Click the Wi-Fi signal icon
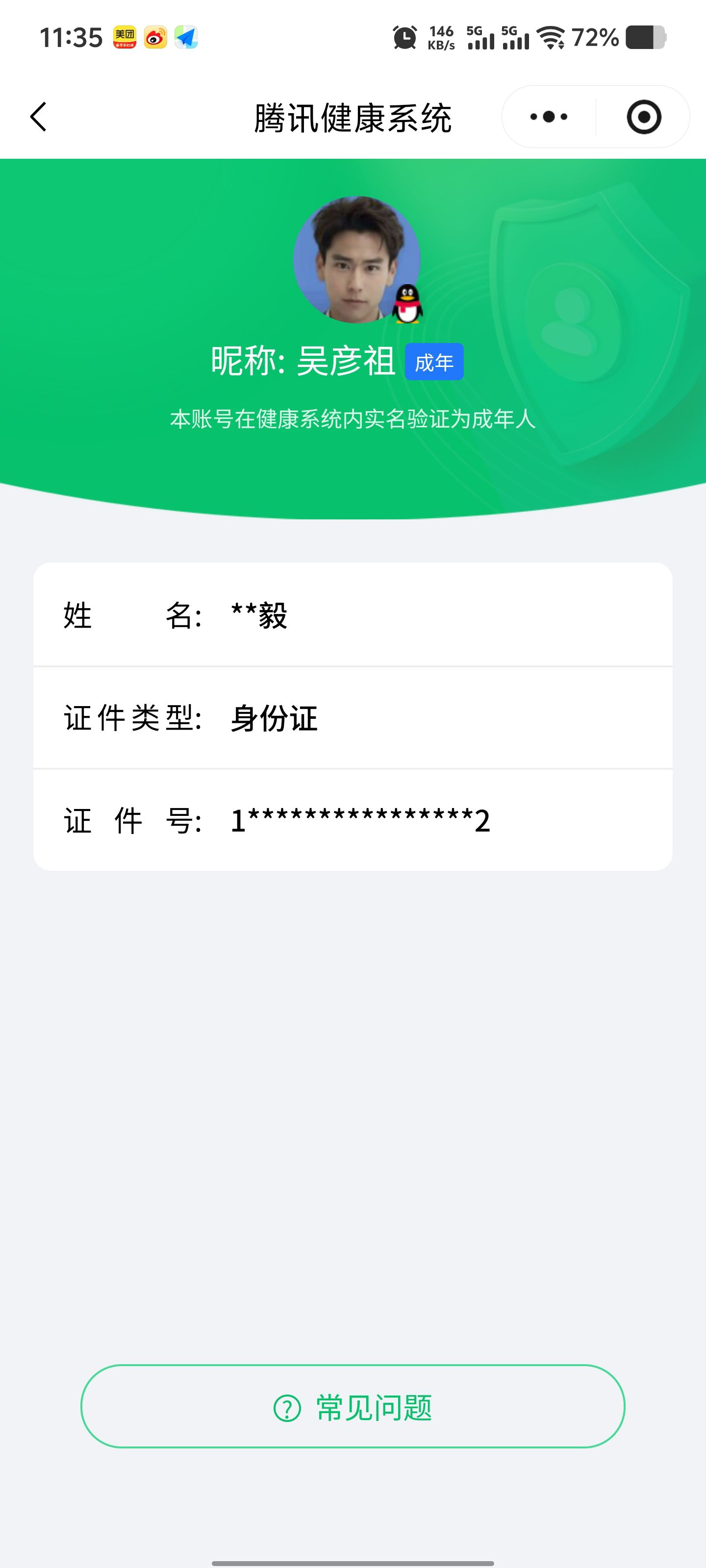This screenshot has width=706, height=1568. coord(550,38)
